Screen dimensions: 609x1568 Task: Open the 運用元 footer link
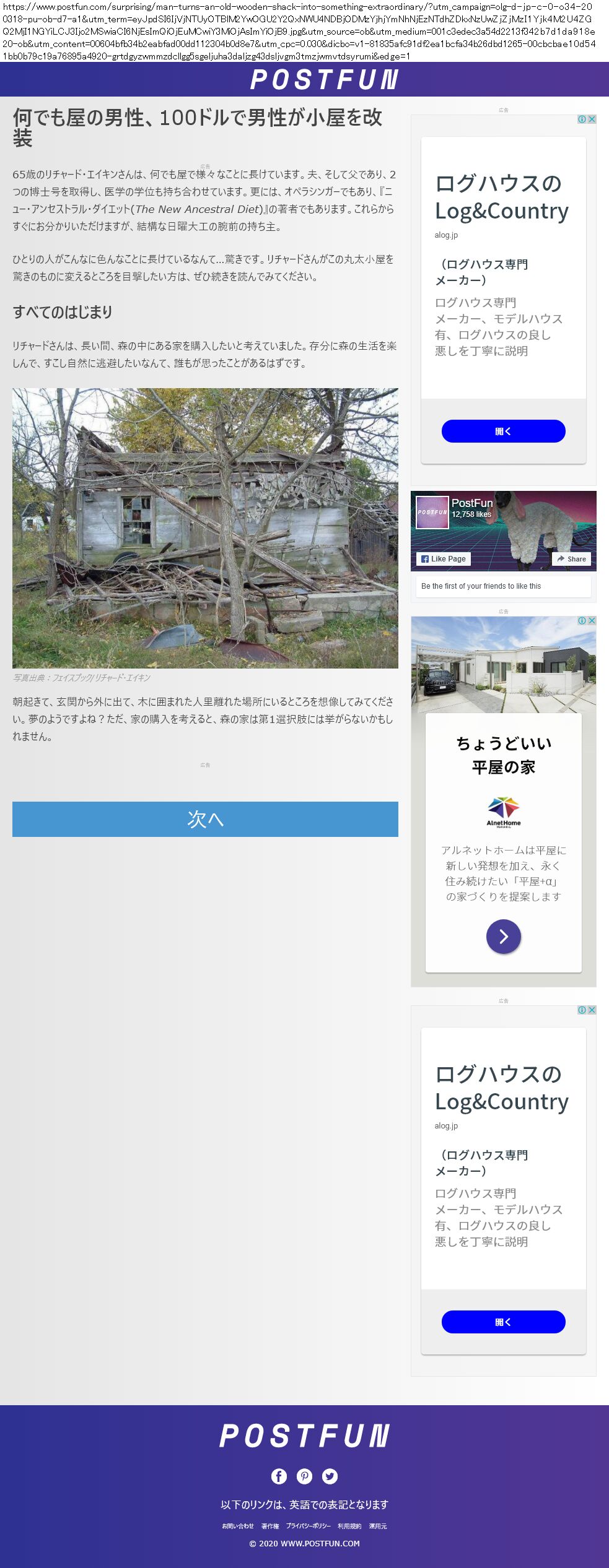(x=378, y=1526)
